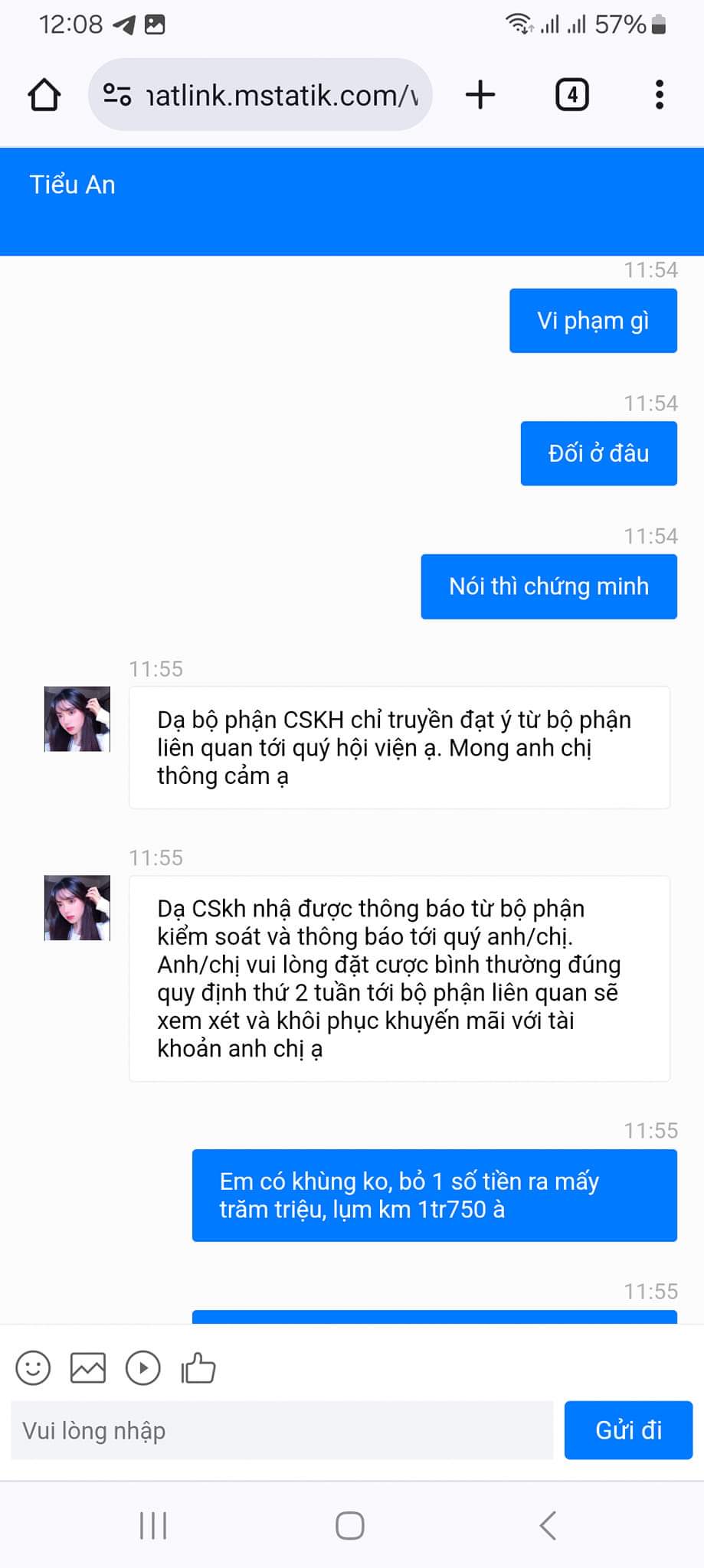The width and height of the screenshot is (704, 1568).
Task: Focus the "Vui lòng nhập" message field
Action: (282, 1430)
